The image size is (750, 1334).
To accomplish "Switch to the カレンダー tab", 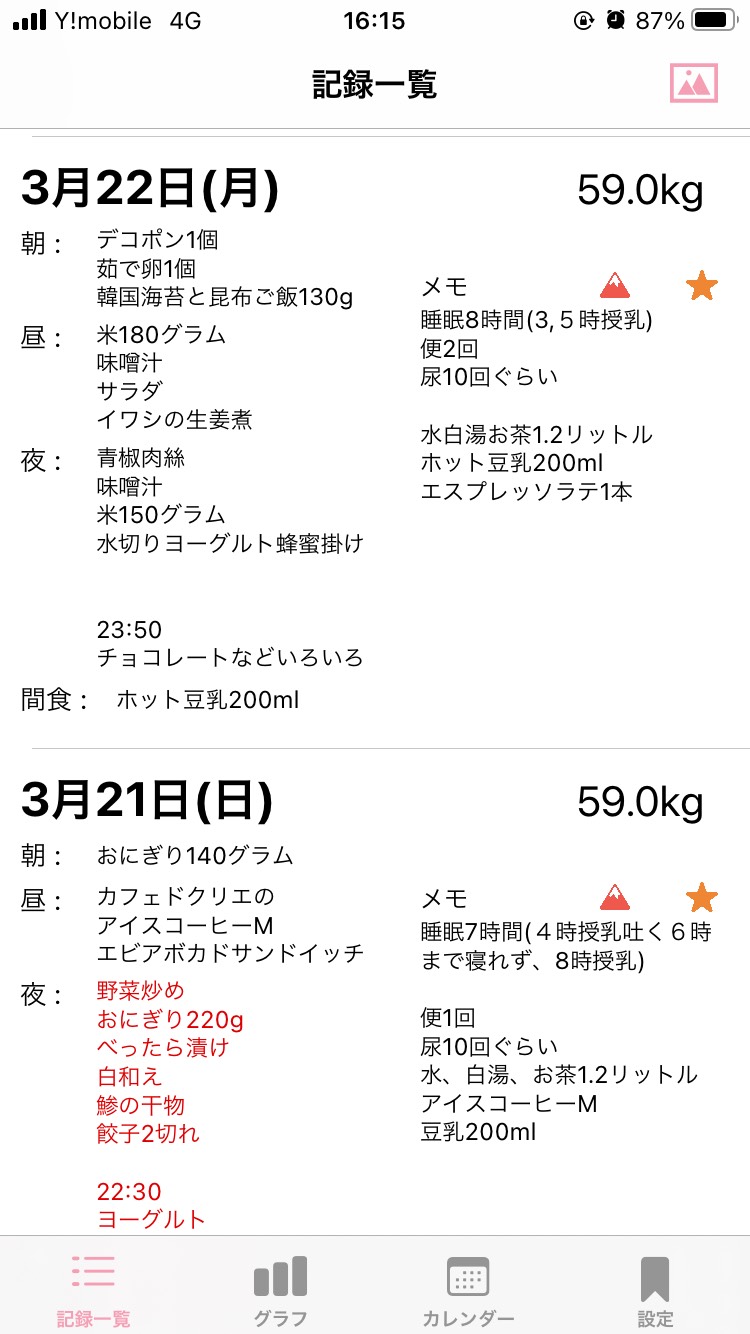I will pyautogui.click(x=468, y=1290).
